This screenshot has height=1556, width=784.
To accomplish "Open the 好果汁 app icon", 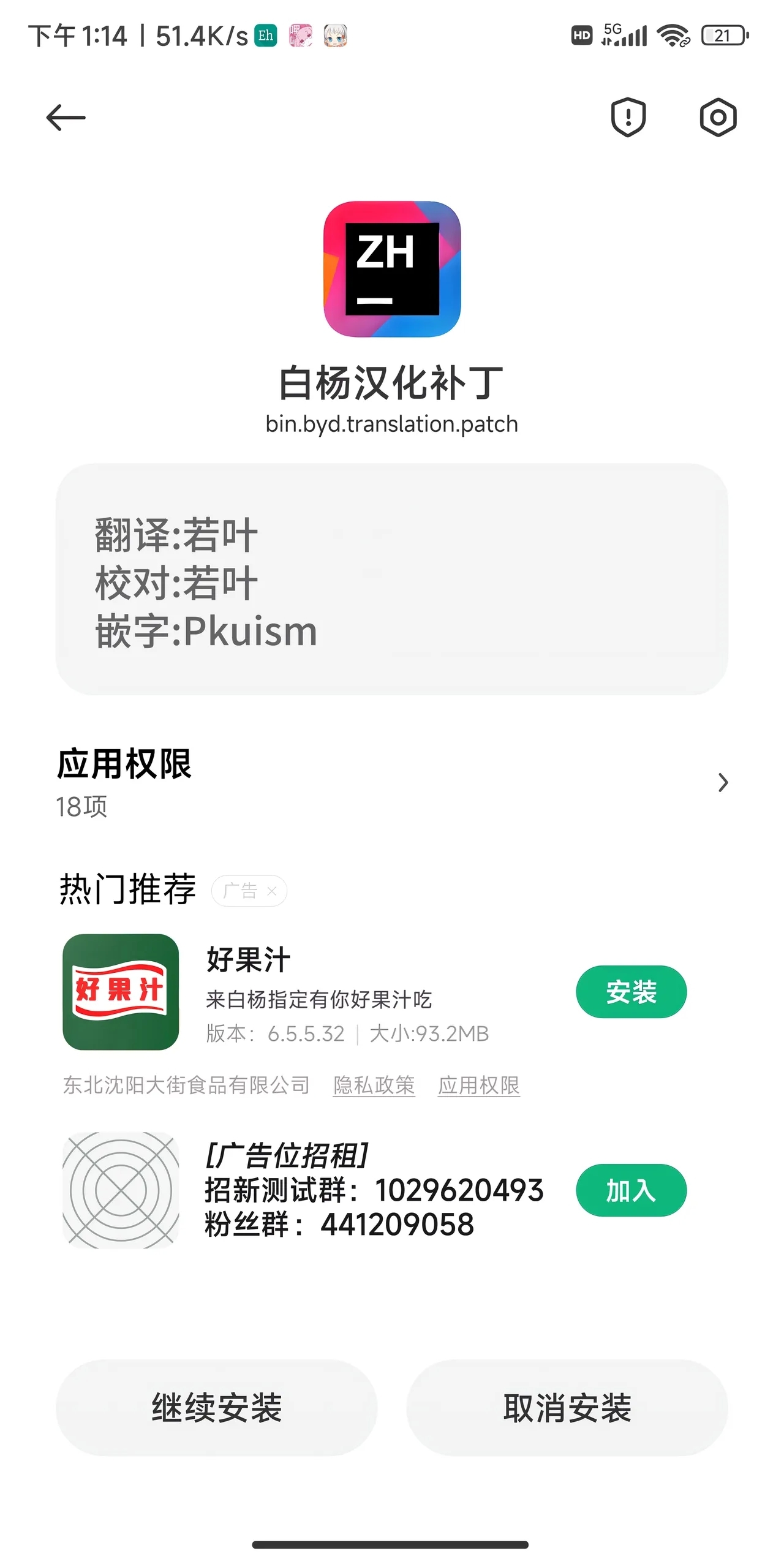I will point(121,992).
